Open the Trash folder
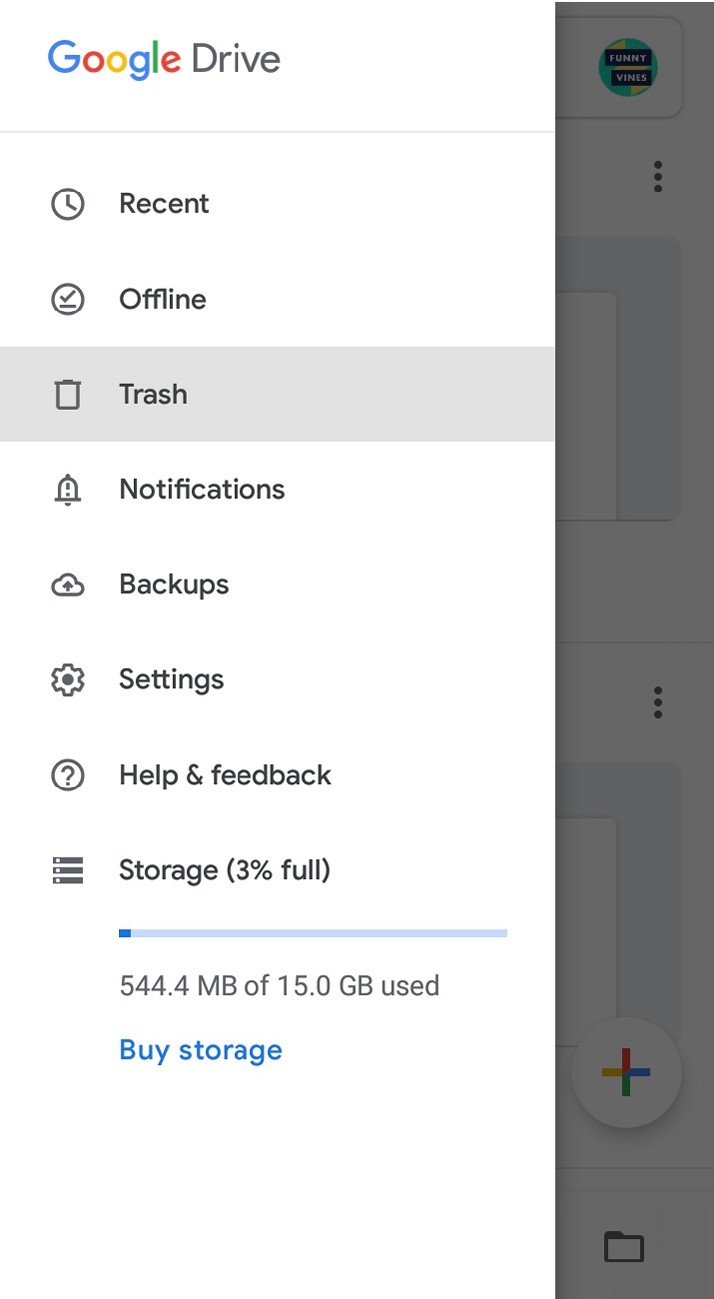Image resolution: width=714 pixels, height=1299 pixels. 277,394
